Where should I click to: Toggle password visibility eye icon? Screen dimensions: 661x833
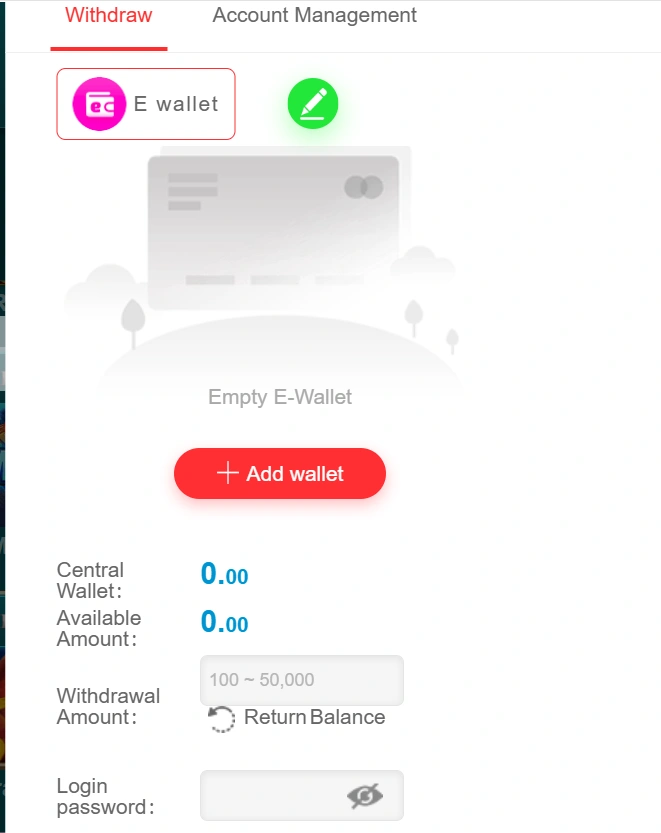pyautogui.click(x=365, y=796)
